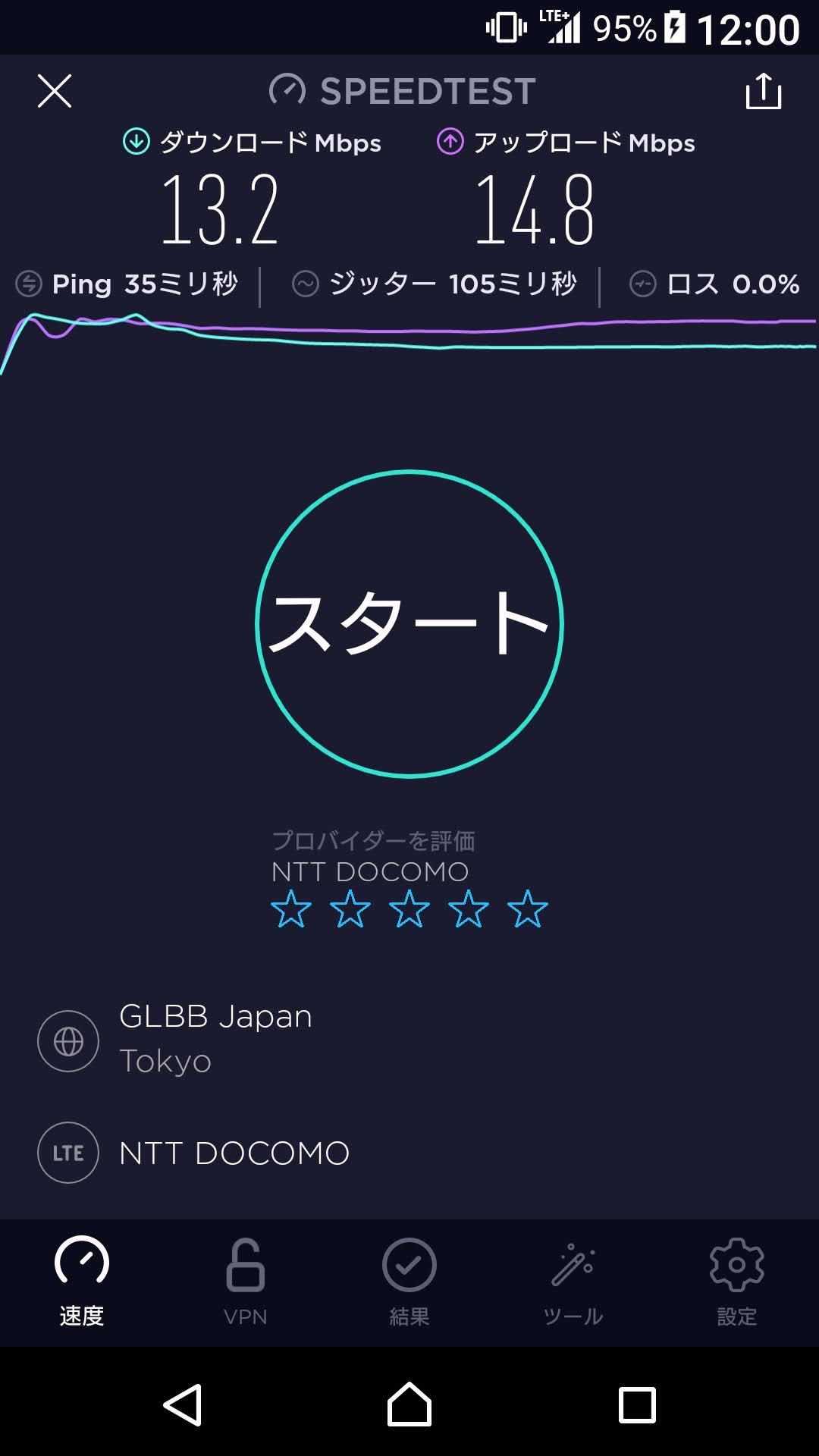Tap the スタート button to begin test

click(x=409, y=623)
